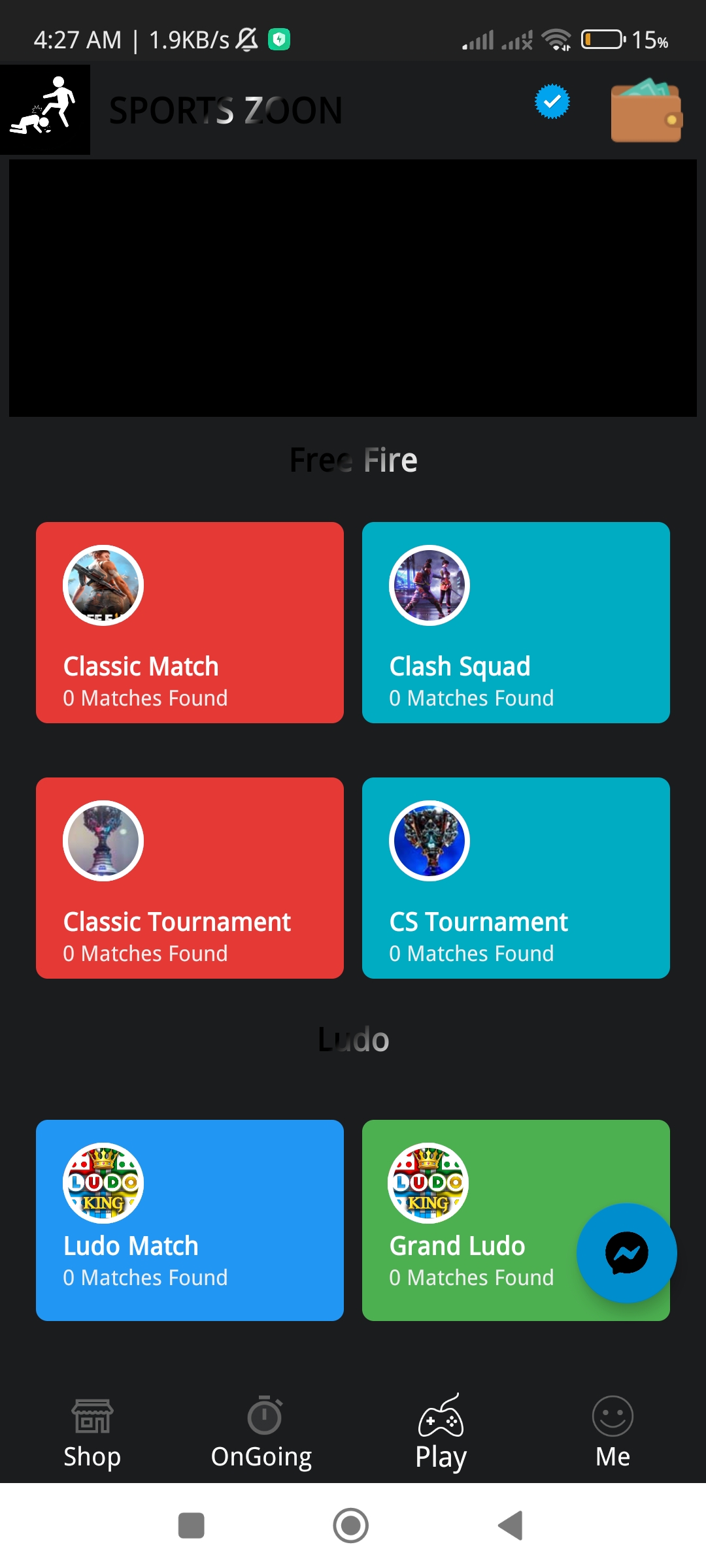Screen dimensions: 706x1568
Task: Open the Clash Squad card
Action: click(x=516, y=622)
